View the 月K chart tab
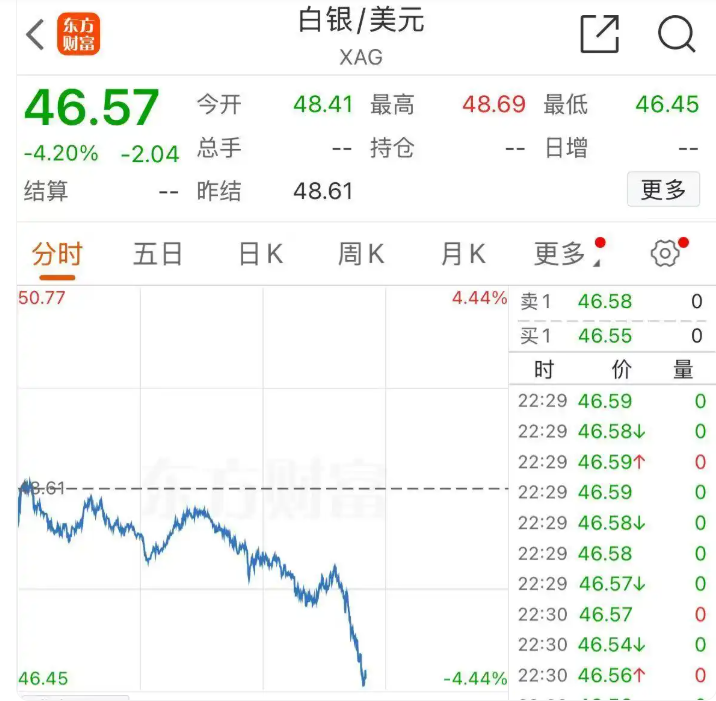 pyautogui.click(x=463, y=255)
